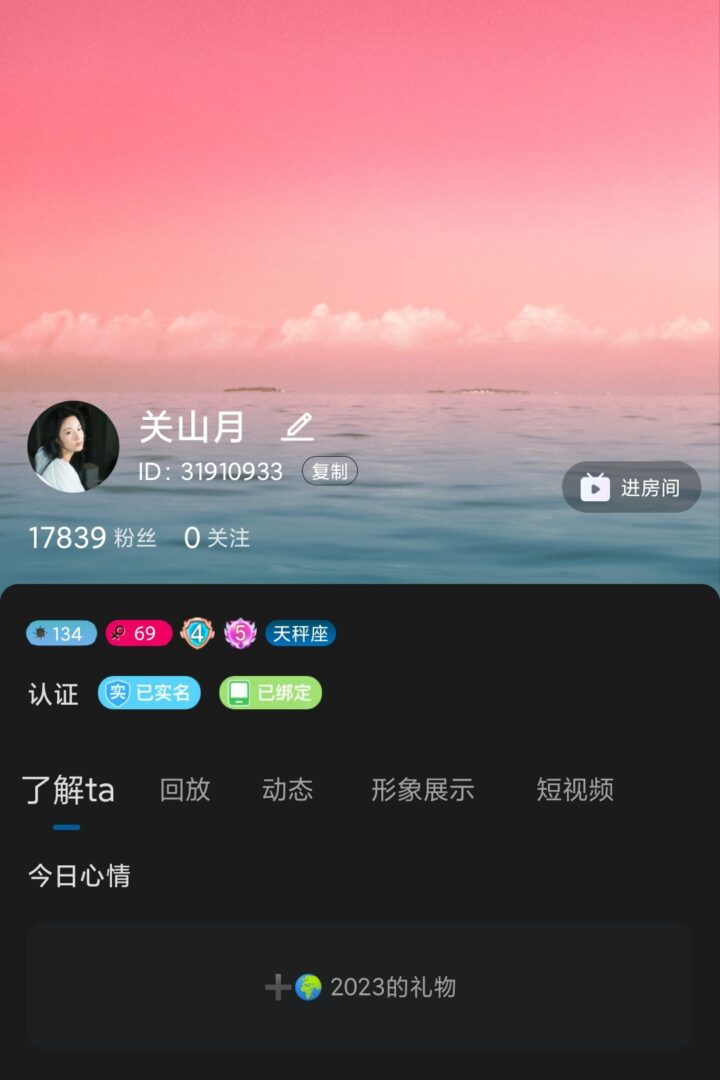720x1080 pixels.
Task: Tap the 已绑定 phone binding badge
Action: click(270, 693)
